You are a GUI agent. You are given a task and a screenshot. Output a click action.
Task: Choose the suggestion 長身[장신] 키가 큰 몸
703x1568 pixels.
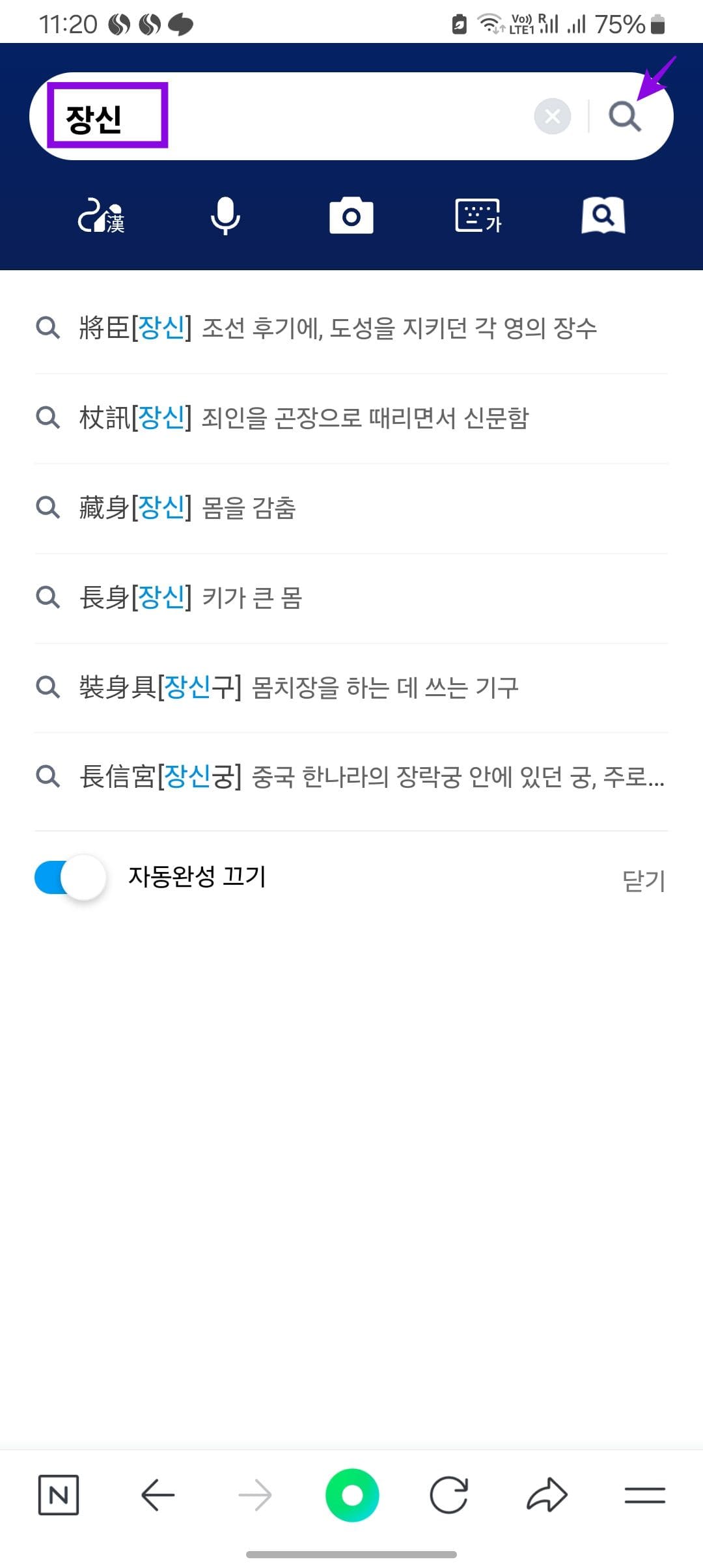click(351, 597)
